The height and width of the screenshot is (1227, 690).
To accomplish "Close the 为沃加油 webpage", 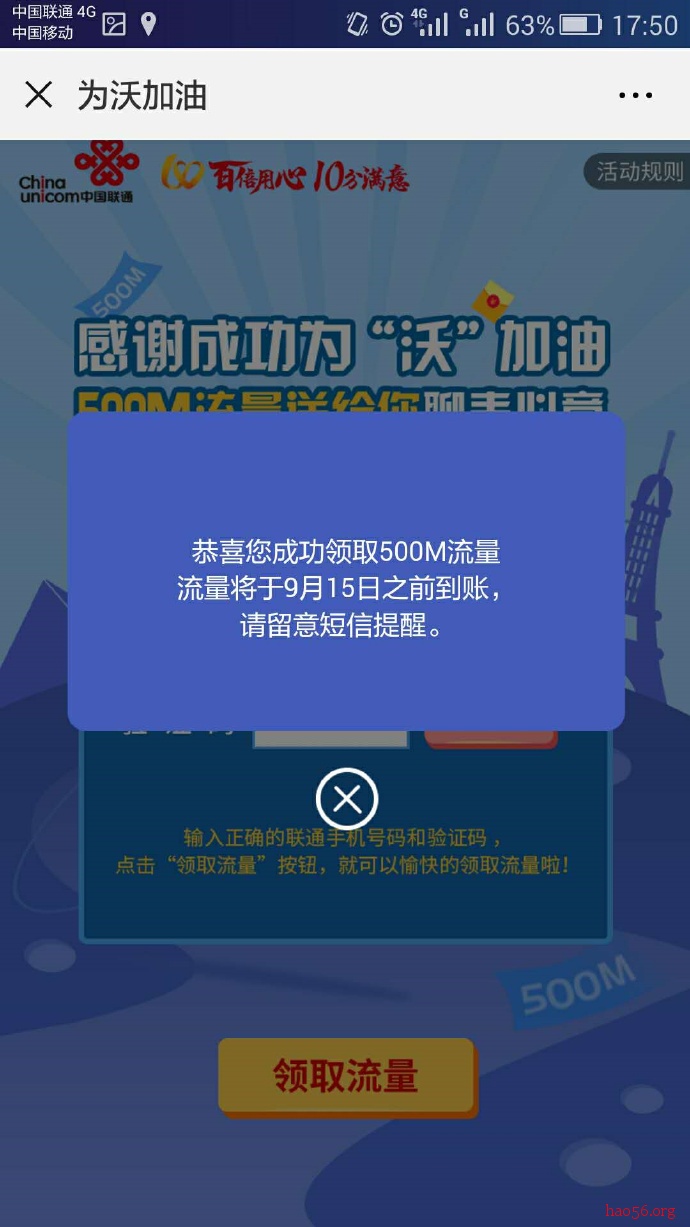I will pos(38,95).
